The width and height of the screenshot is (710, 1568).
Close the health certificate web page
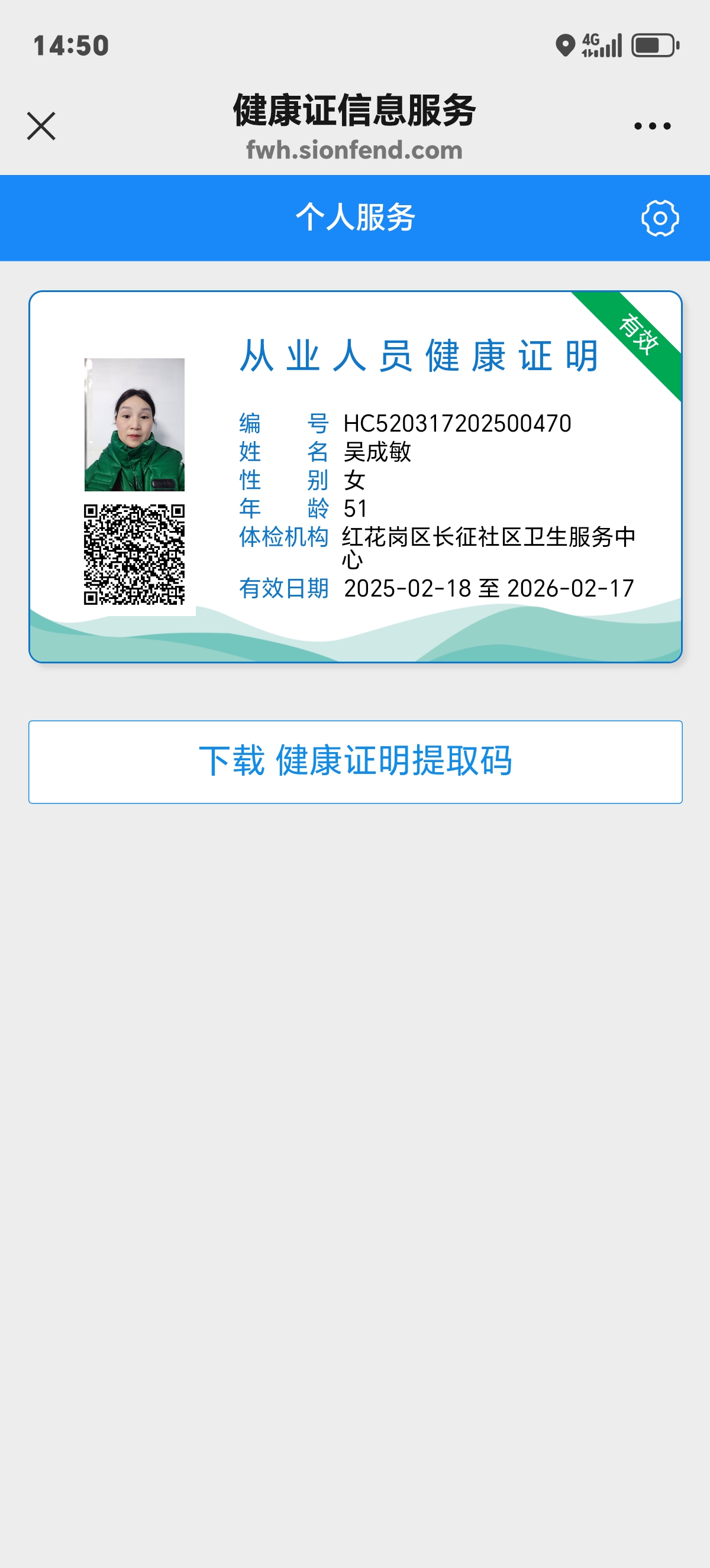41,126
